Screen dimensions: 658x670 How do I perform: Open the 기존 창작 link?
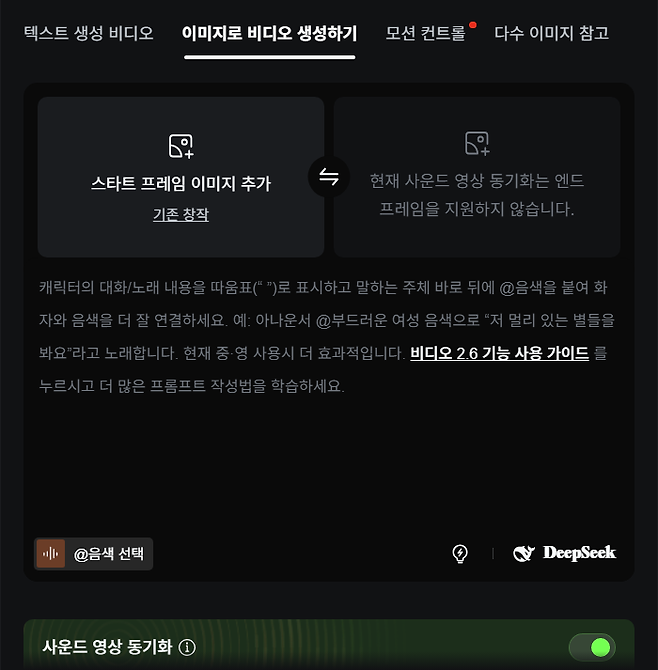(x=181, y=214)
